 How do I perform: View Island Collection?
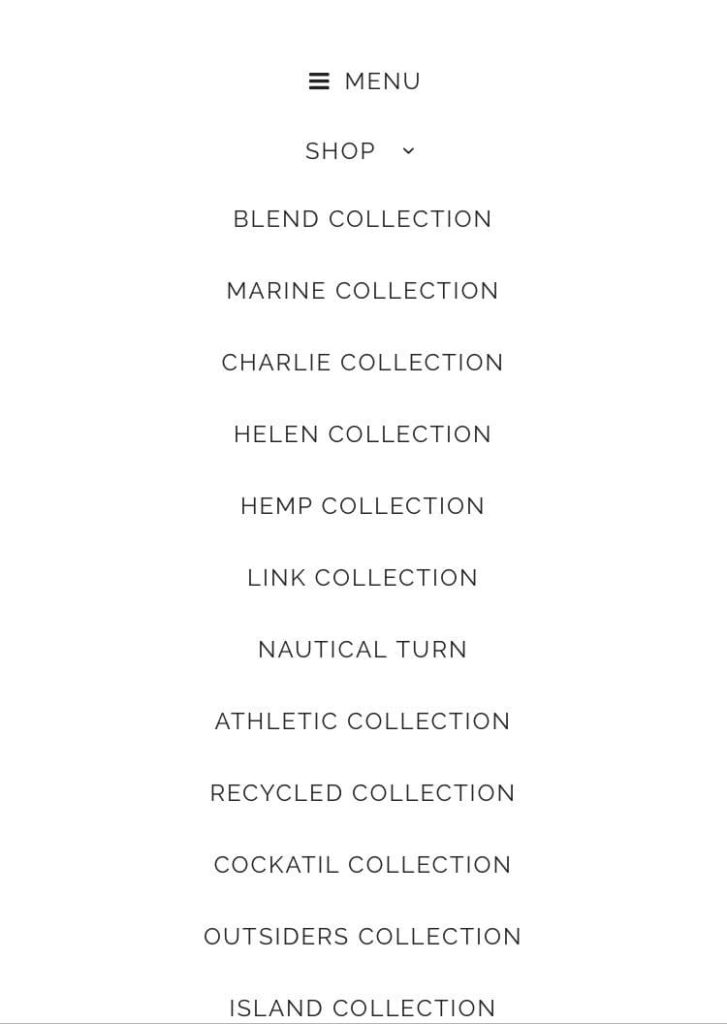tap(362, 1006)
